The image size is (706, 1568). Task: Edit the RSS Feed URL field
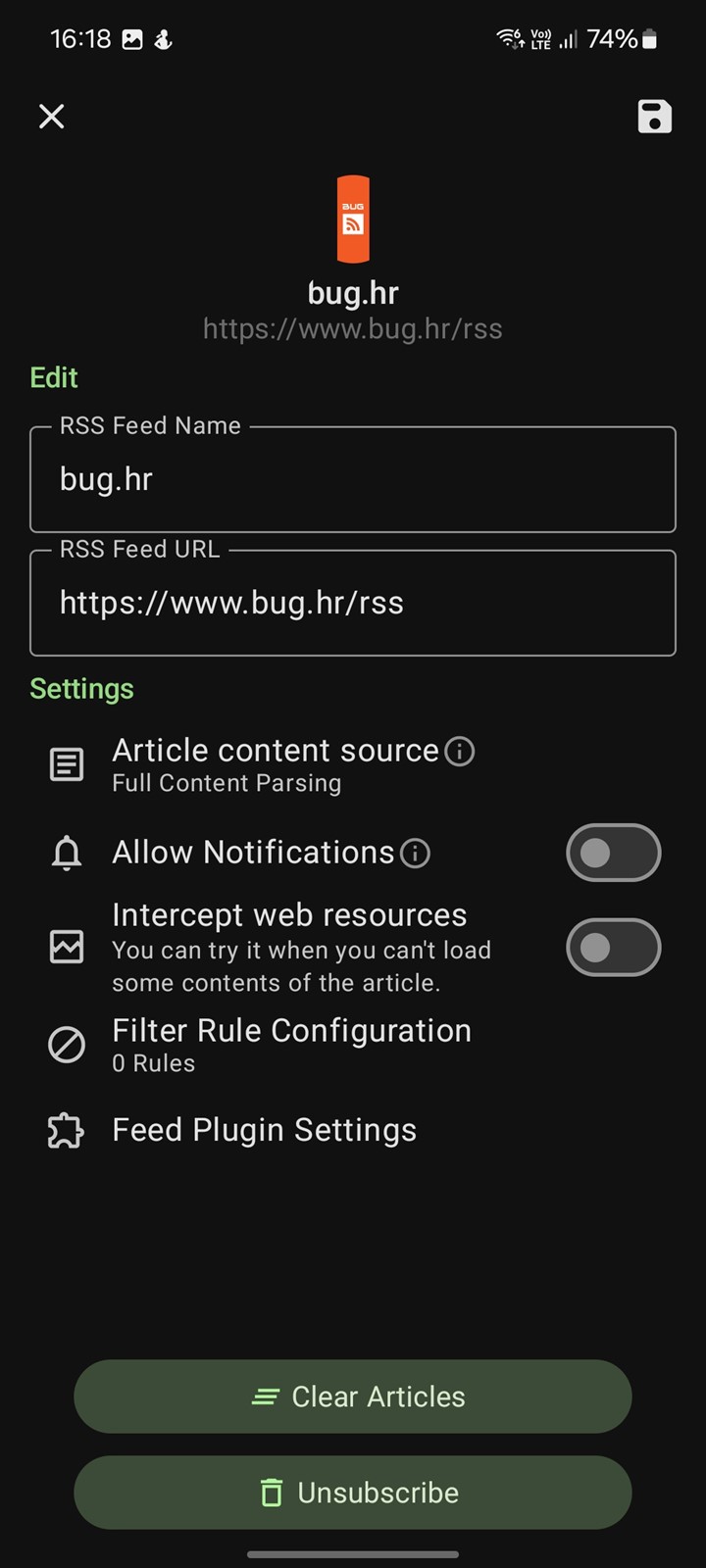(353, 603)
